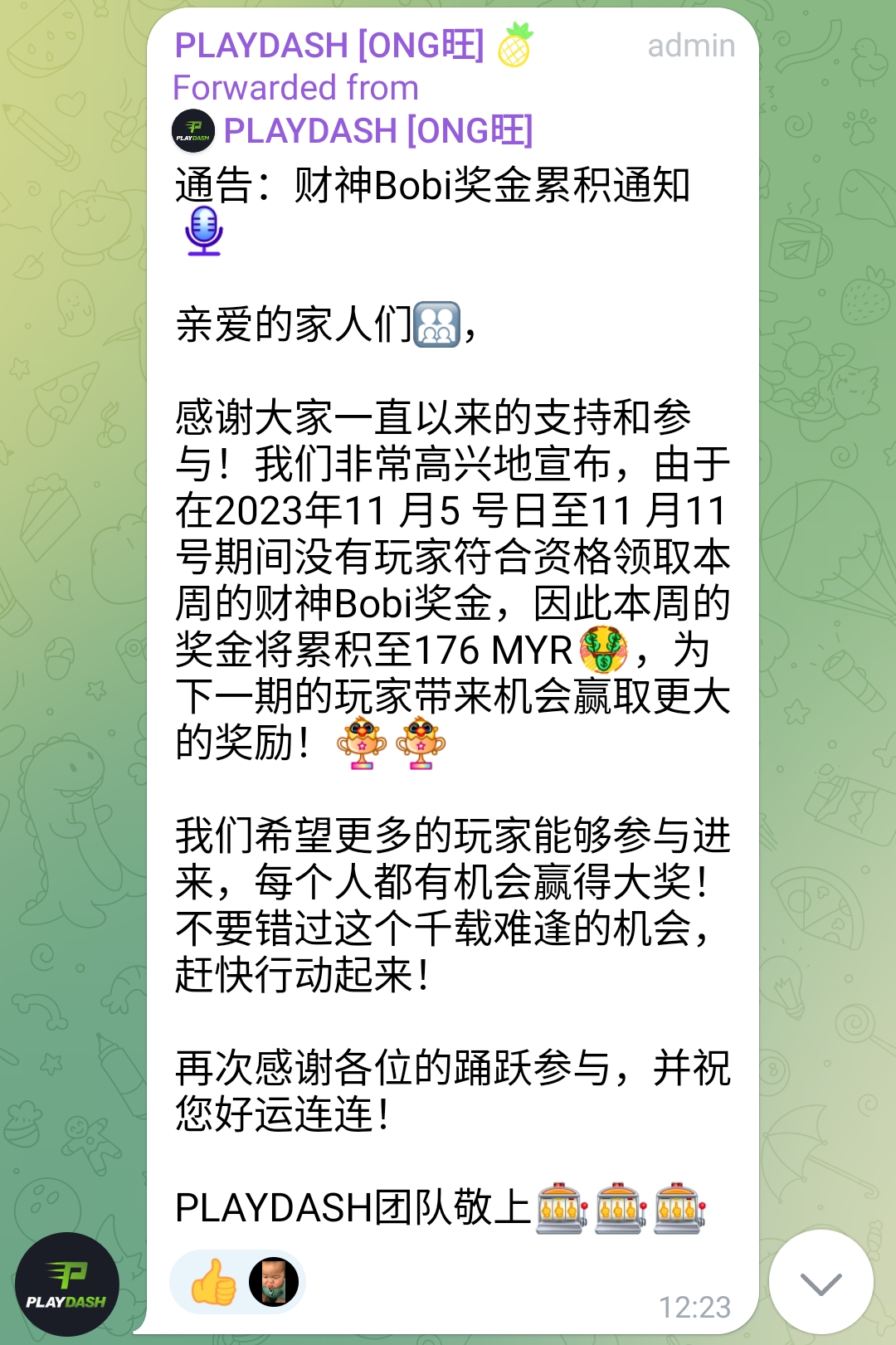Viewport: 896px width, 1345px height.
Task: Open the PLAYDASH sender profile avatar
Action: [x=67, y=1284]
